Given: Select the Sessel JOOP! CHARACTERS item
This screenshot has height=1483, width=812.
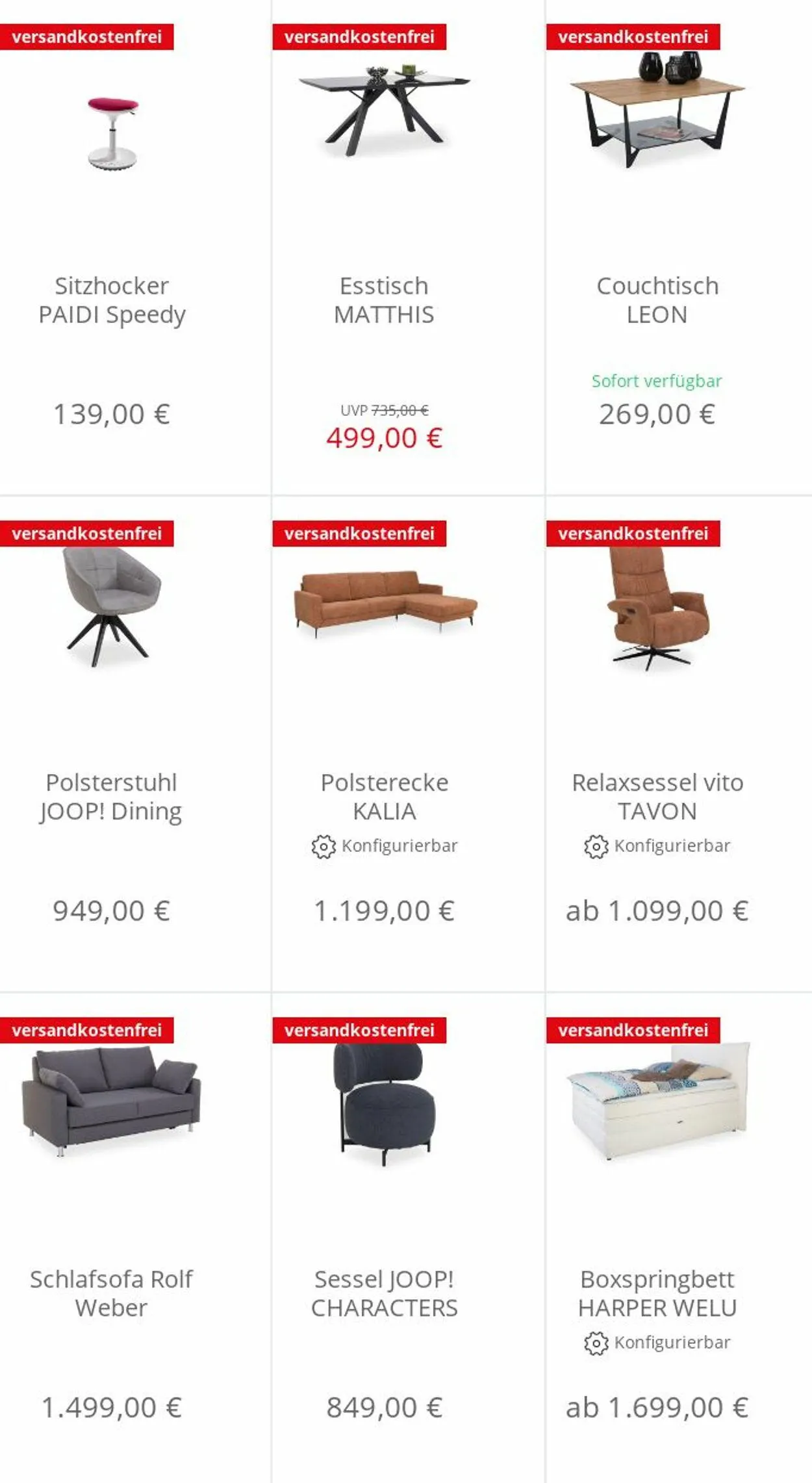Looking at the screenshot, I should pyautogui.click(x=384, y=1293).
